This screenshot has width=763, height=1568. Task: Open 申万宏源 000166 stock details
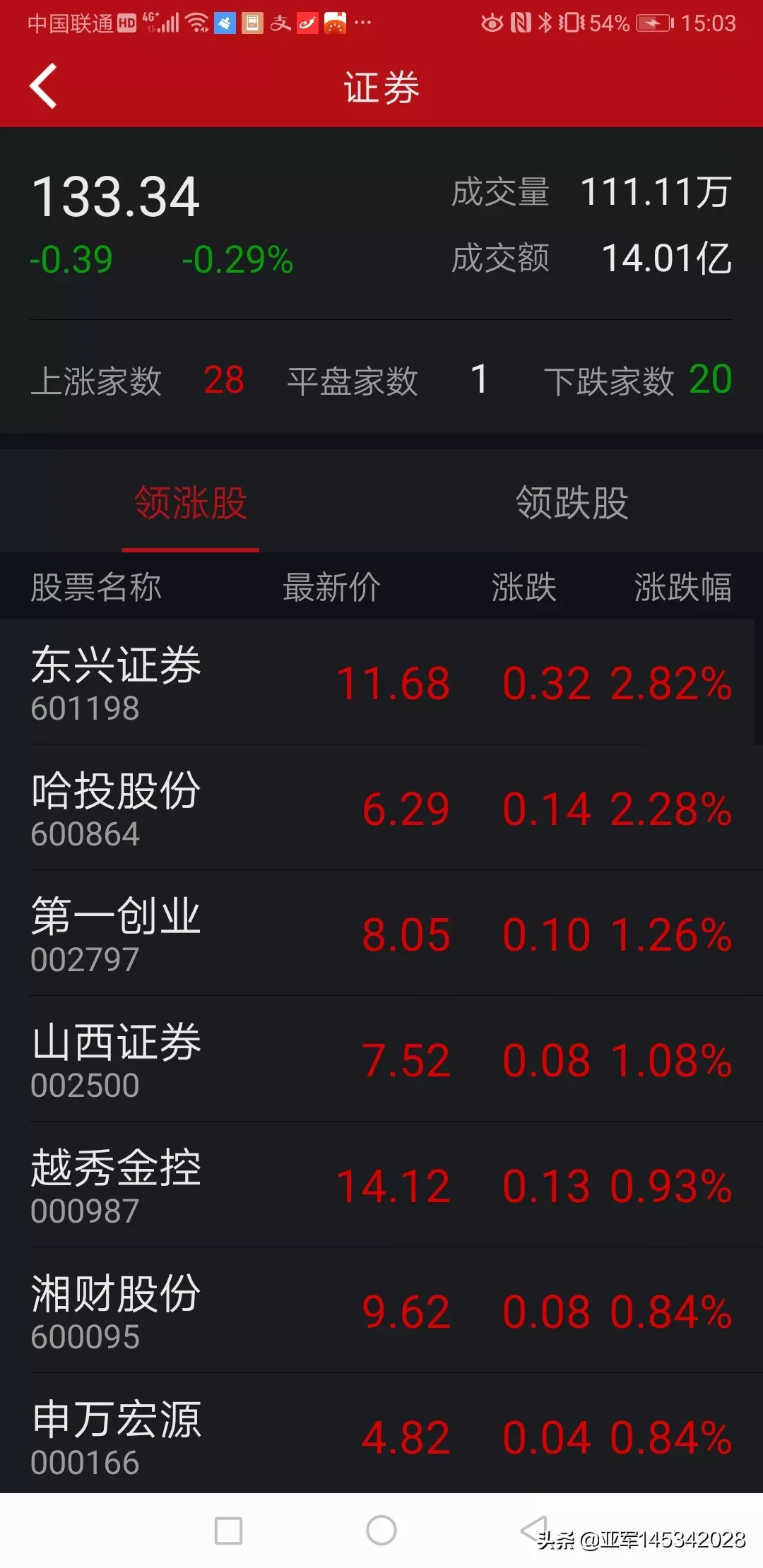click(x=381, y=1435)
